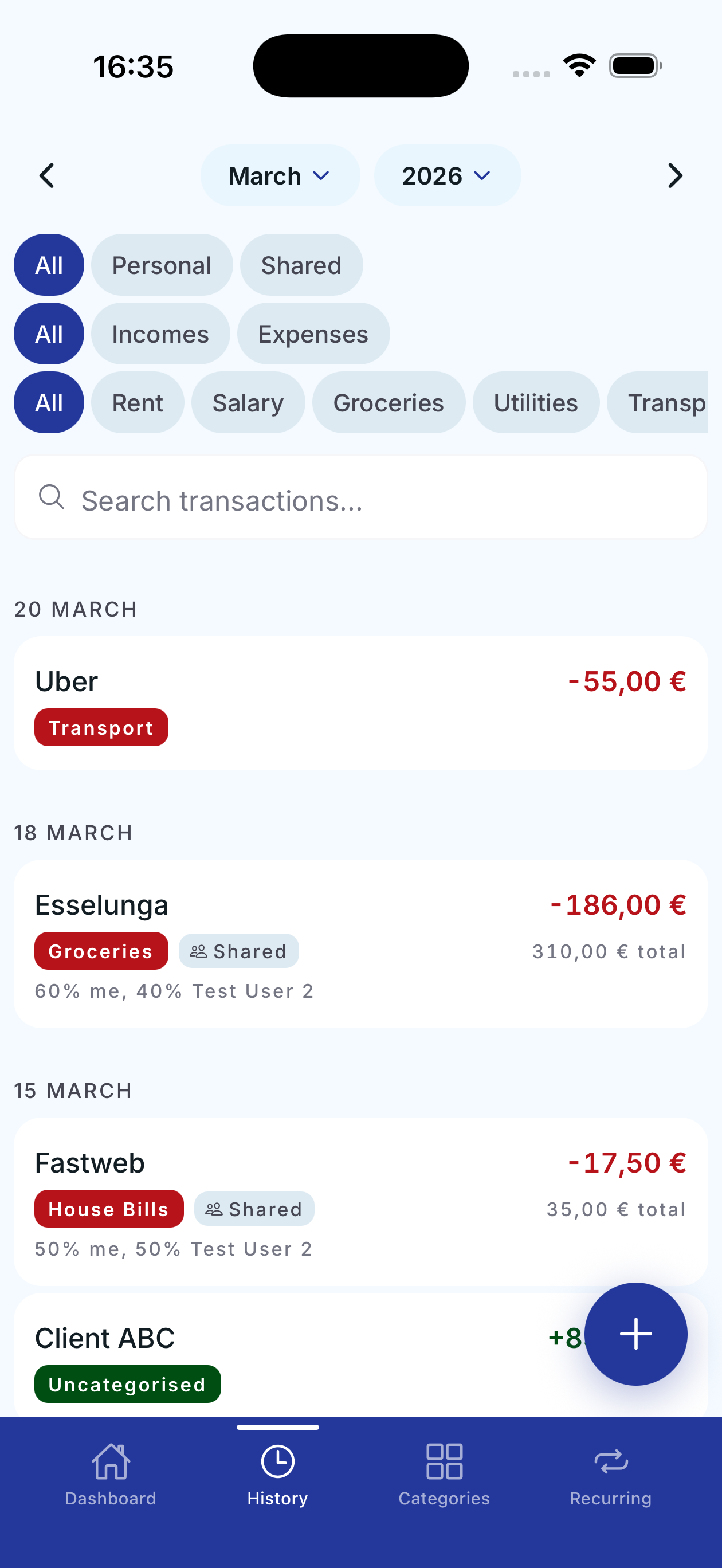Tap the blue plus button to add a transaction
This screenshot has height=1568, width=722.
tap(635, 1333)
